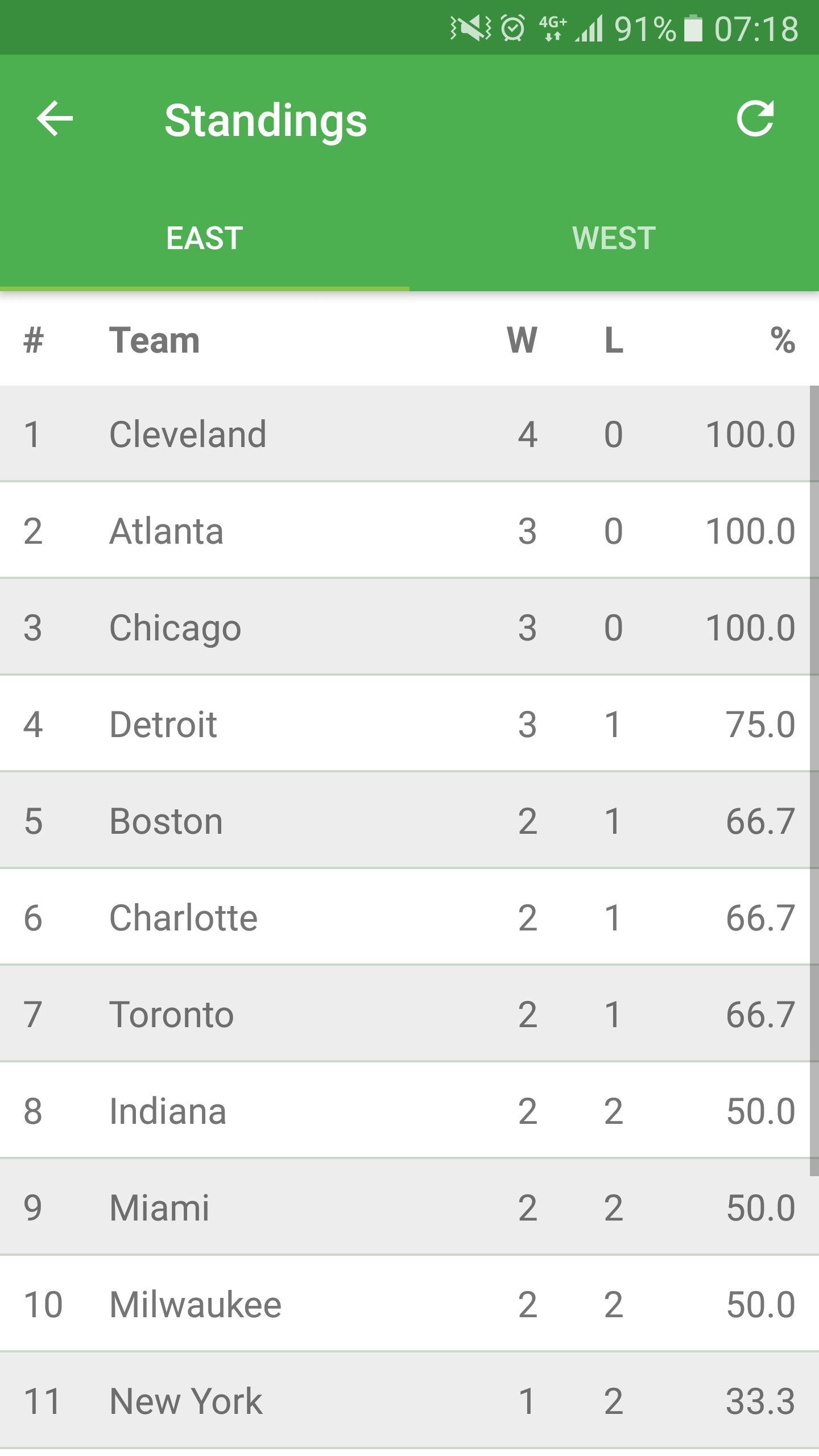Screen dimensions: 819x1456
Task: Refresh the standings
Action: click(755, 118)
